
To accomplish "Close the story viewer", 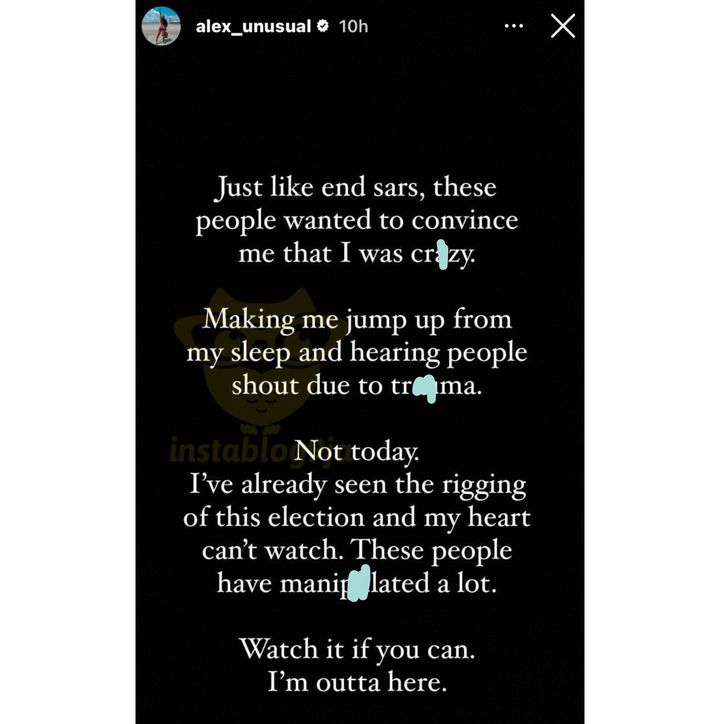I will click(x=563, y=26).
